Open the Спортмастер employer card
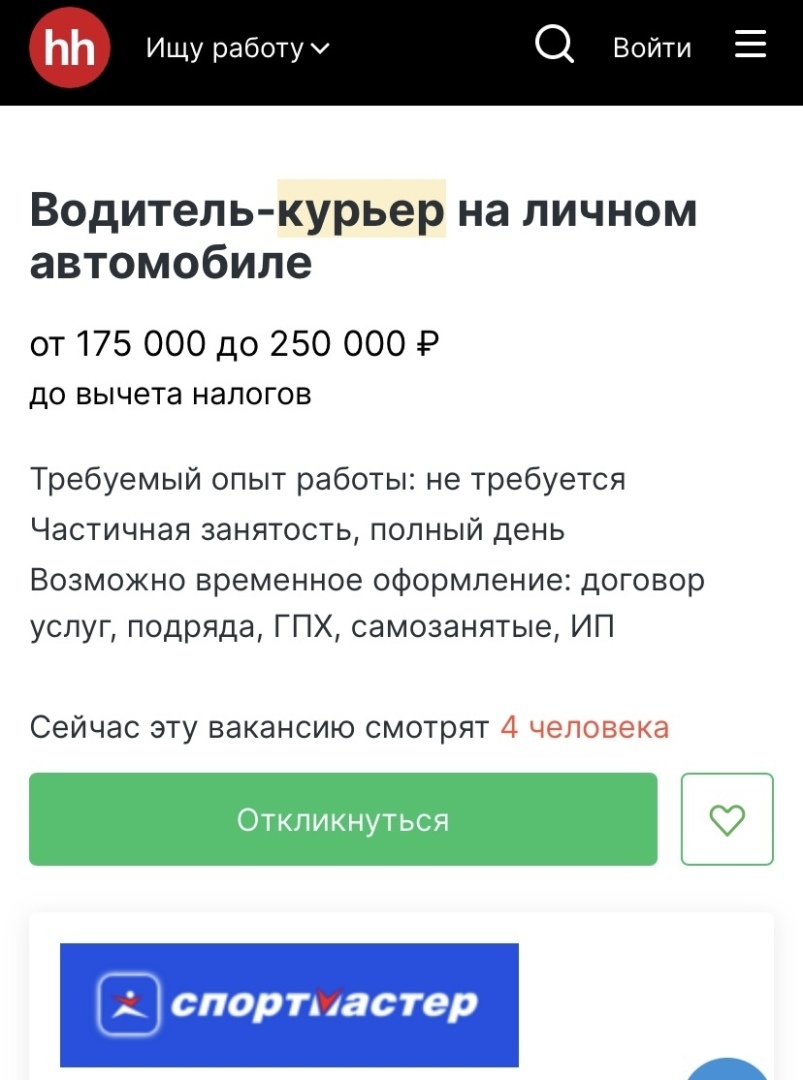This screenshot has height=1080, width=803. (289, 1004)
